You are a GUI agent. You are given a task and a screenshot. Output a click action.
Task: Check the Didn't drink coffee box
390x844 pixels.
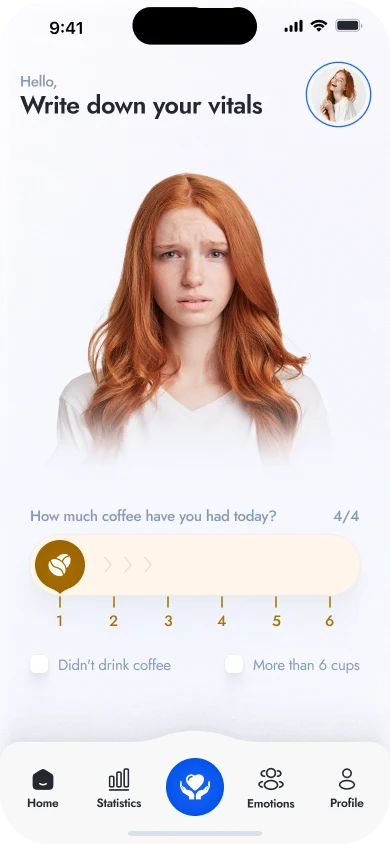pyautogui.click(x=39, y=664)
